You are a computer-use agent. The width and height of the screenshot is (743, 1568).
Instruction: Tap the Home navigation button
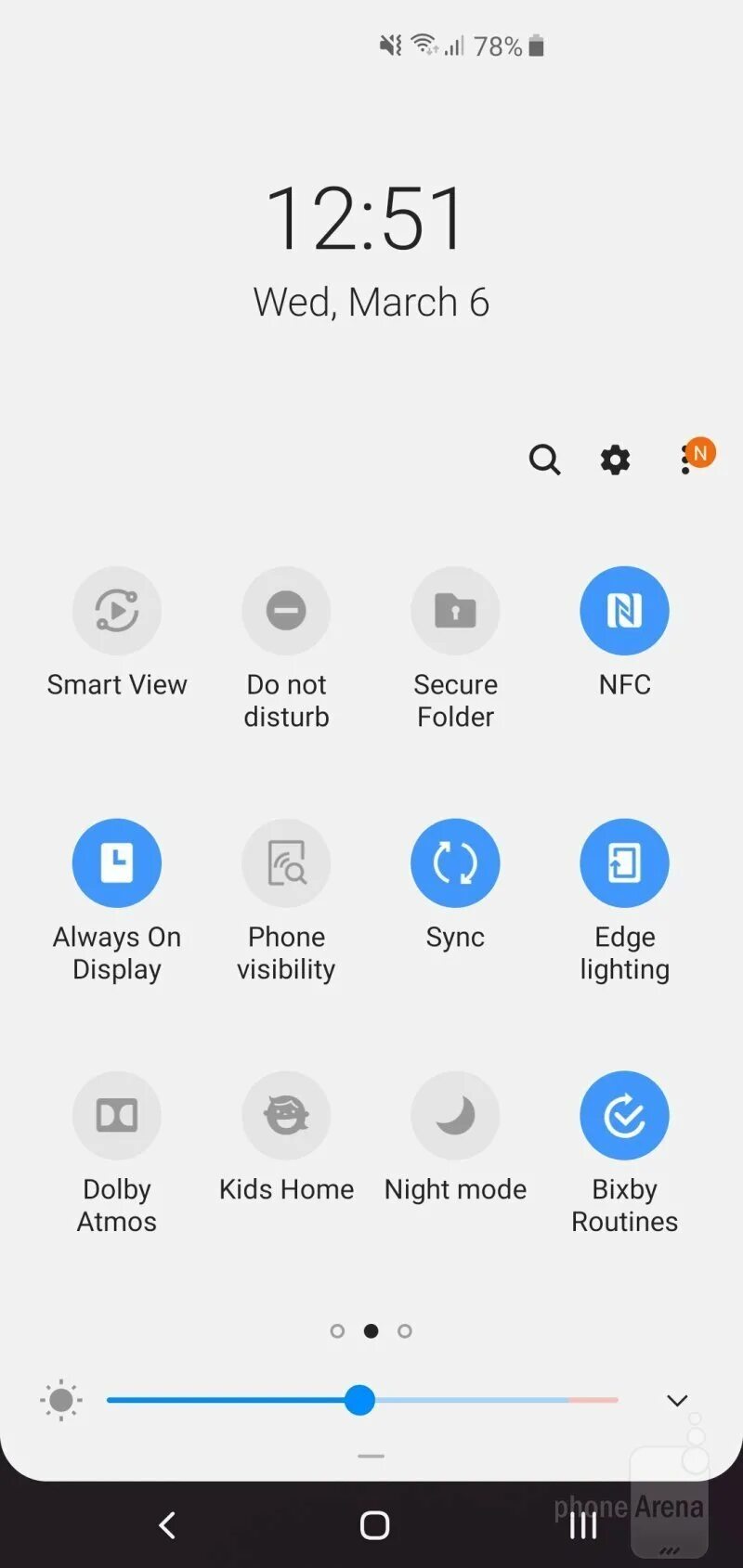(373, 1524)
